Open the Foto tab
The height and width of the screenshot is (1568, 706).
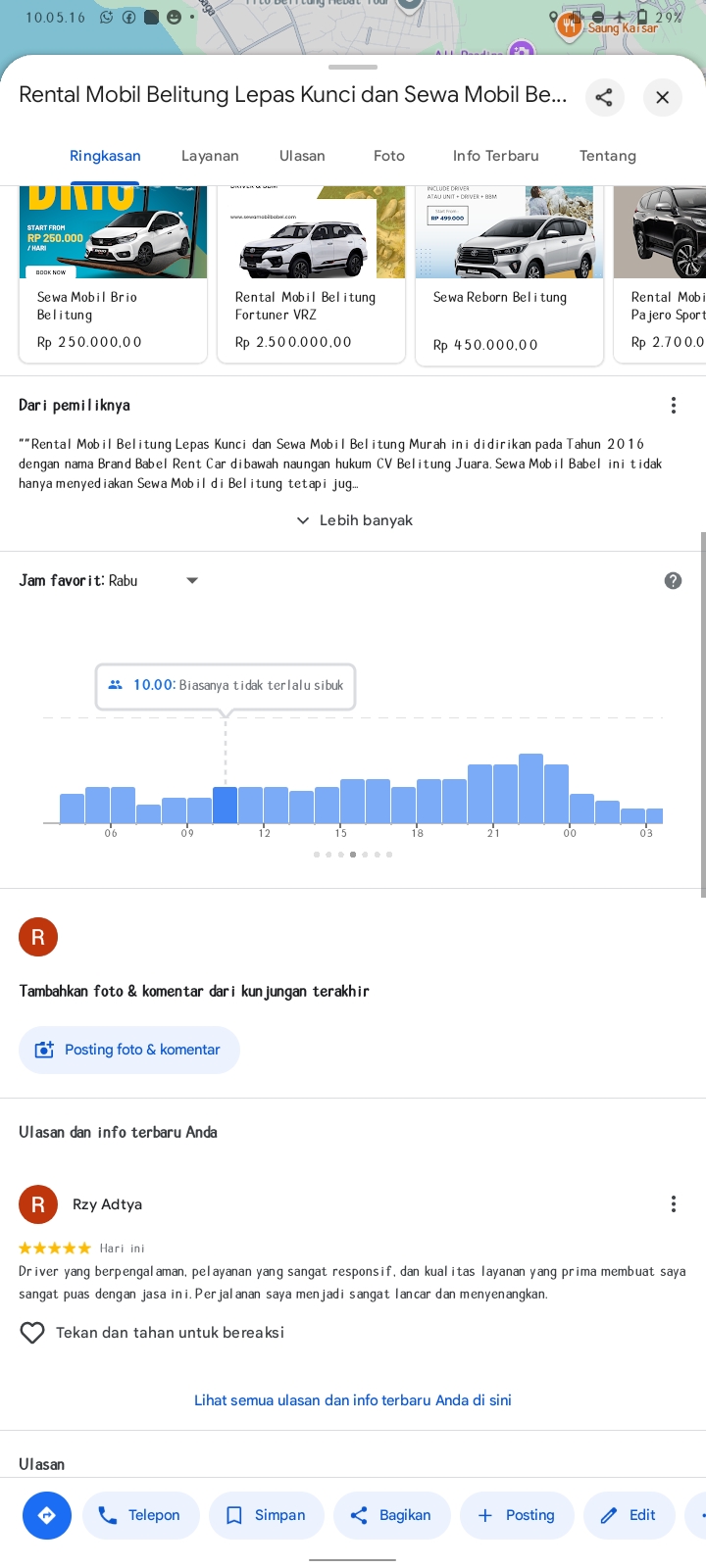[389, 156]
